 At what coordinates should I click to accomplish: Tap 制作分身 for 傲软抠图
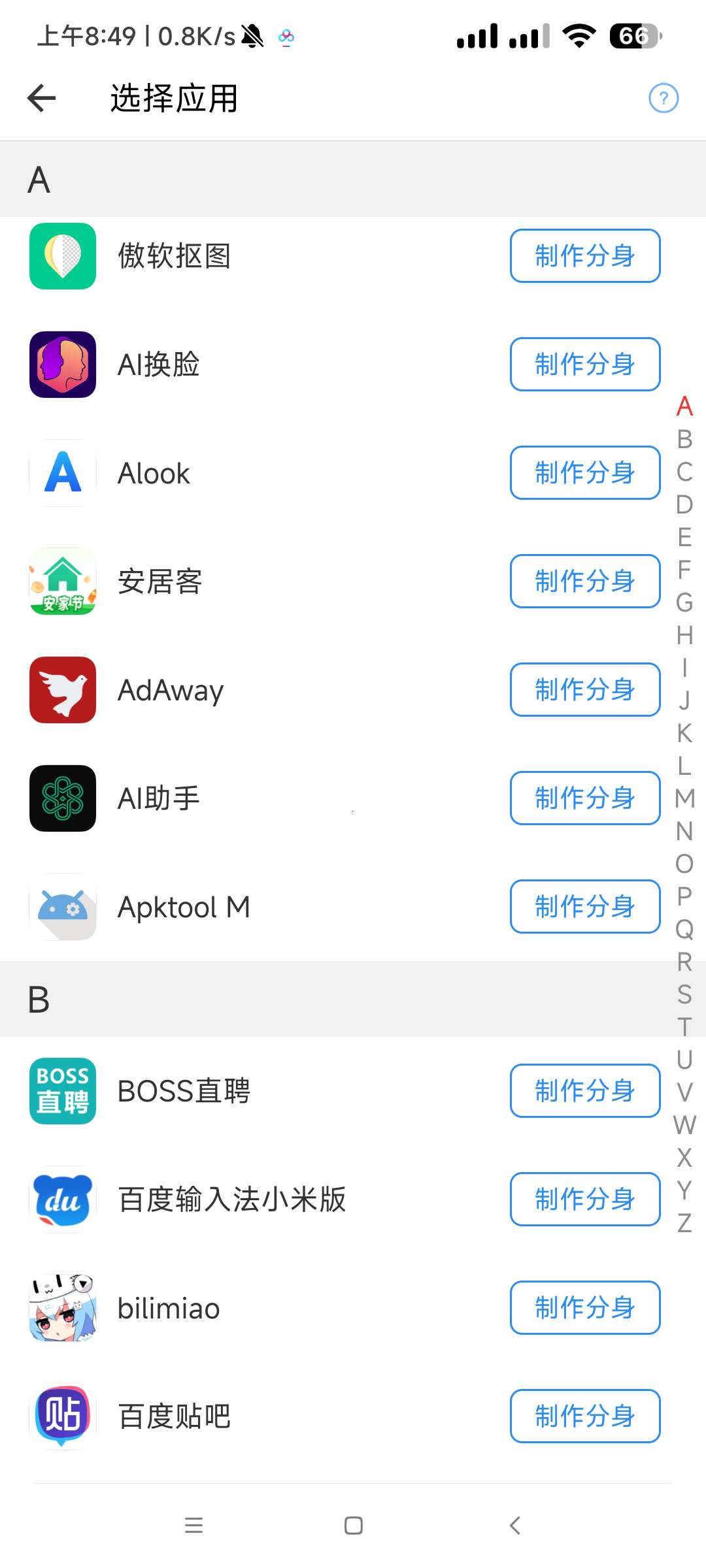tap(585, 256)
